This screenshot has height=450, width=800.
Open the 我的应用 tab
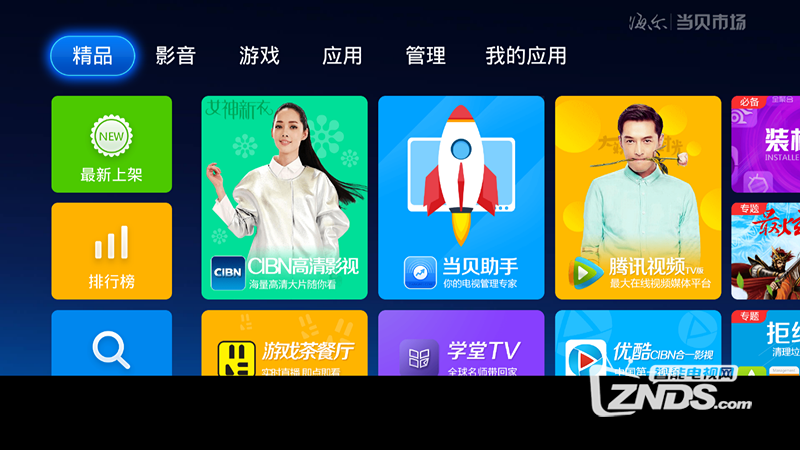(525, 56)
